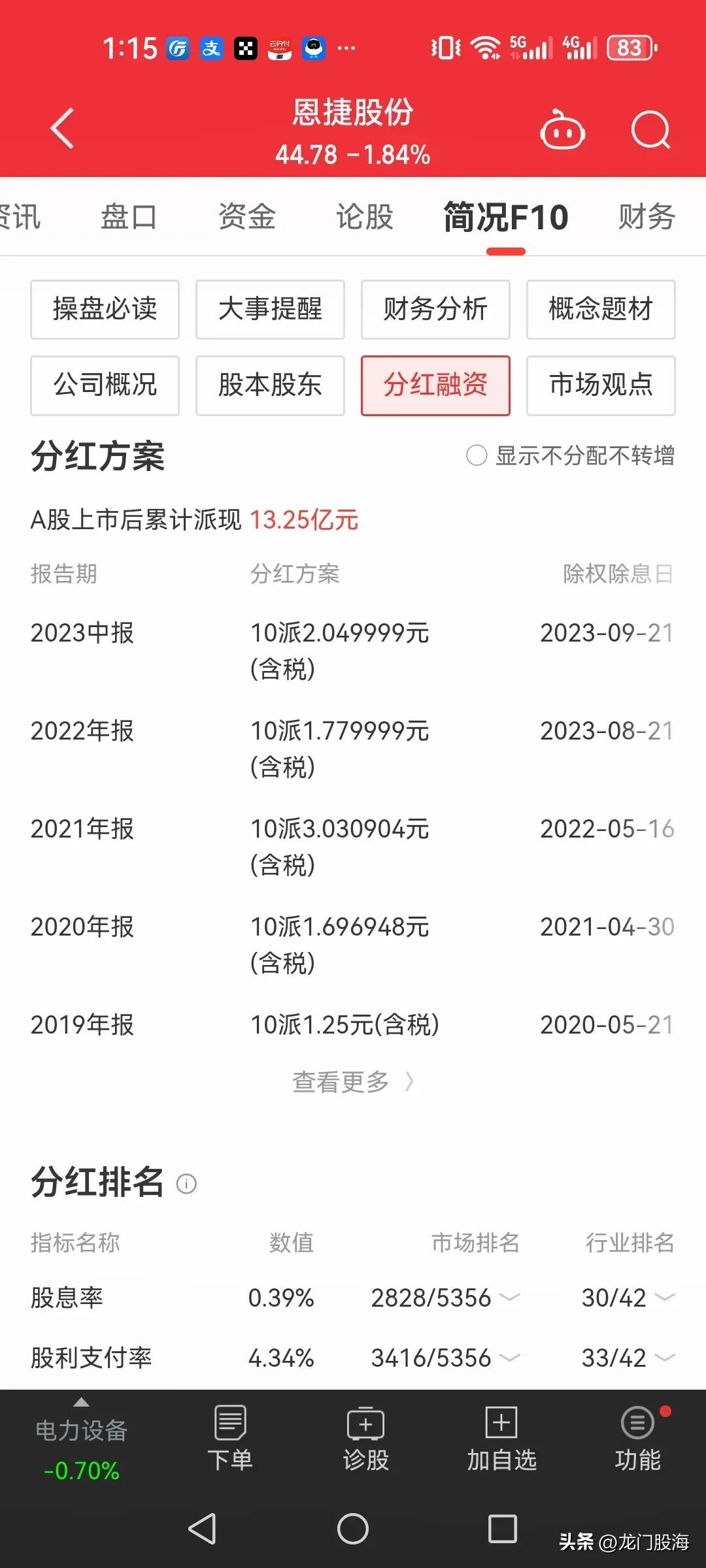Open the 分红排名 info icon
Screen dimensions: 706x1568
186,1184
